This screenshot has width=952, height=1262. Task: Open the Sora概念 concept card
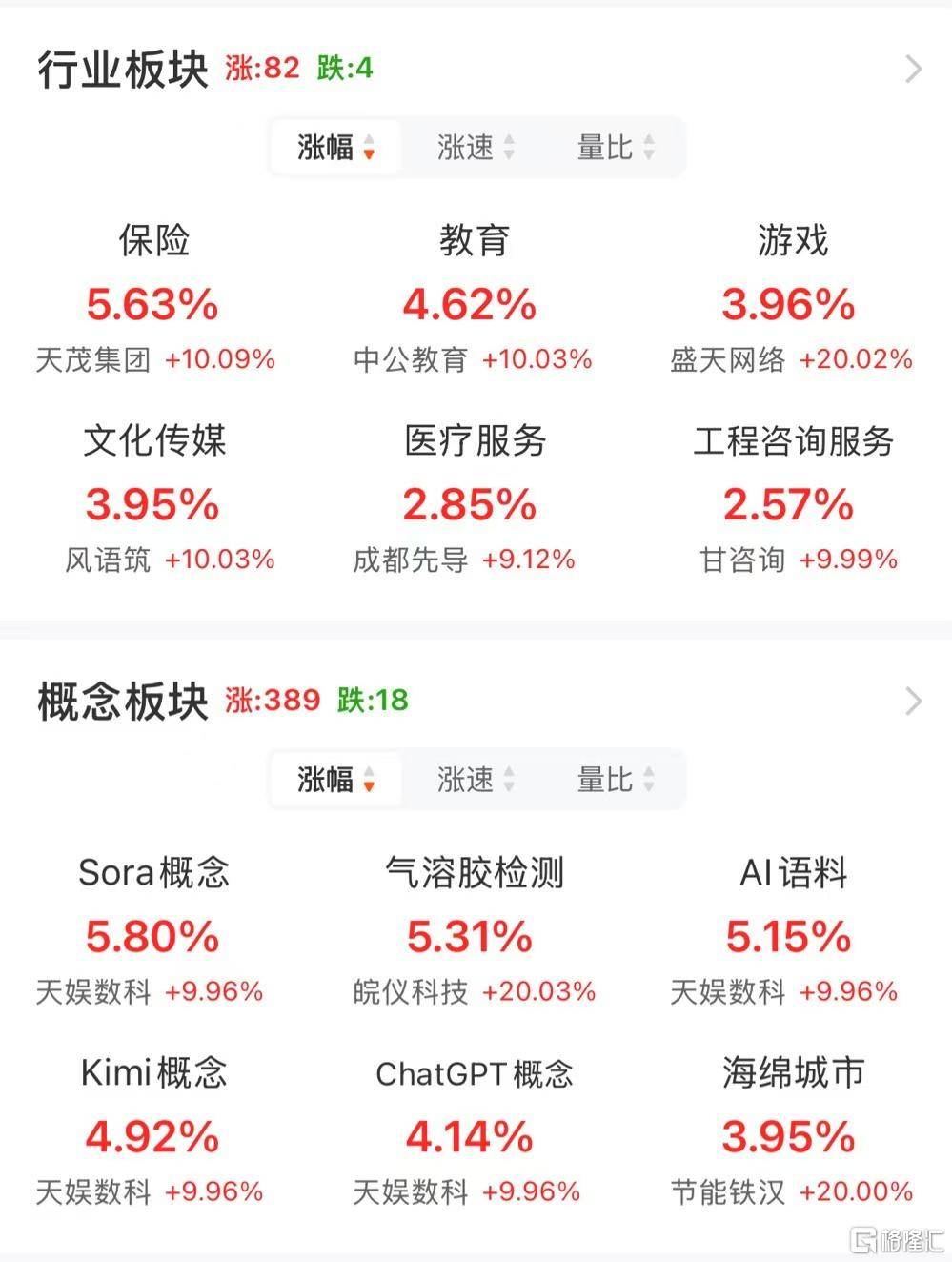151,872
